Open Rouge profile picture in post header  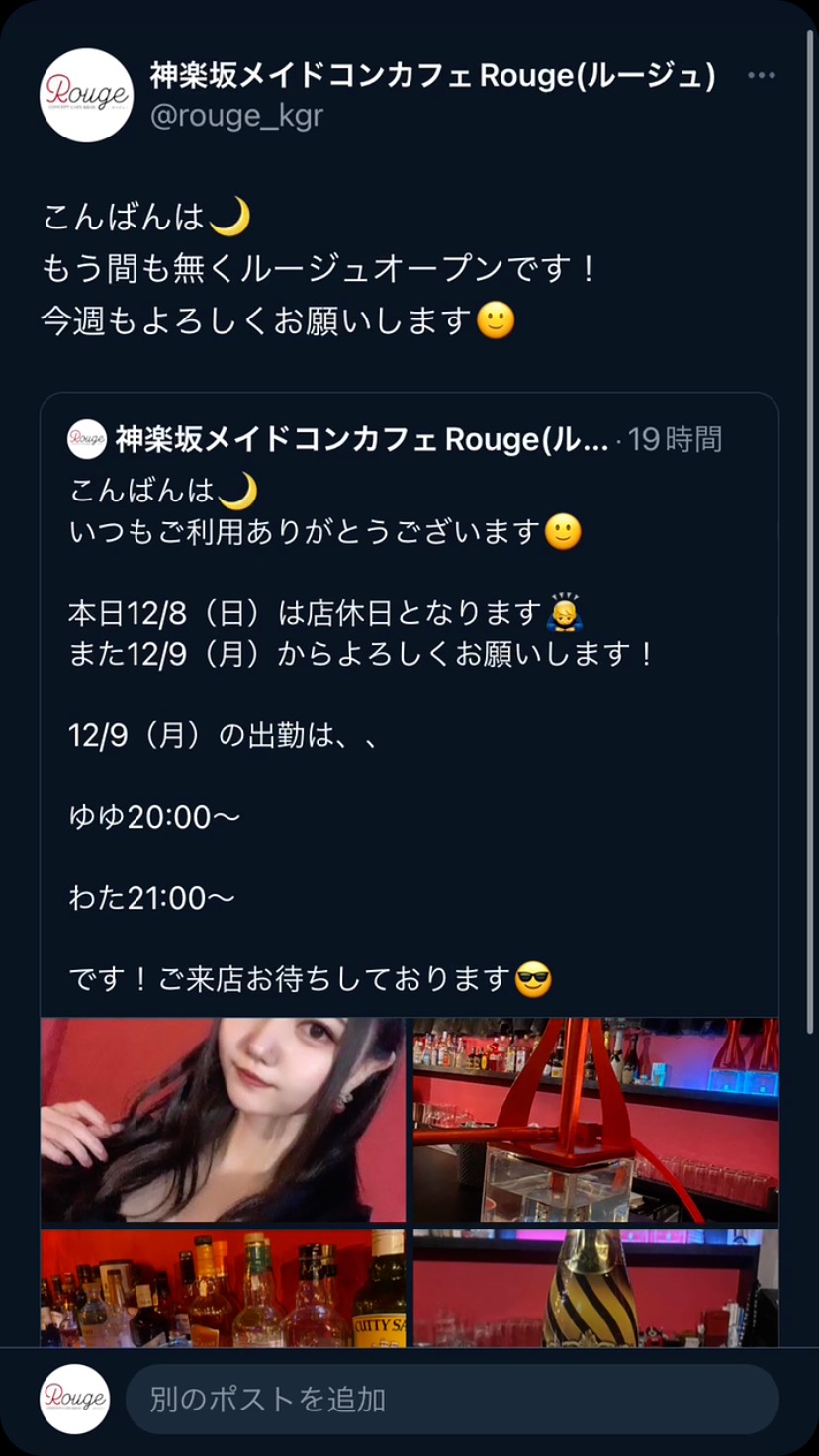coord(86,95)
